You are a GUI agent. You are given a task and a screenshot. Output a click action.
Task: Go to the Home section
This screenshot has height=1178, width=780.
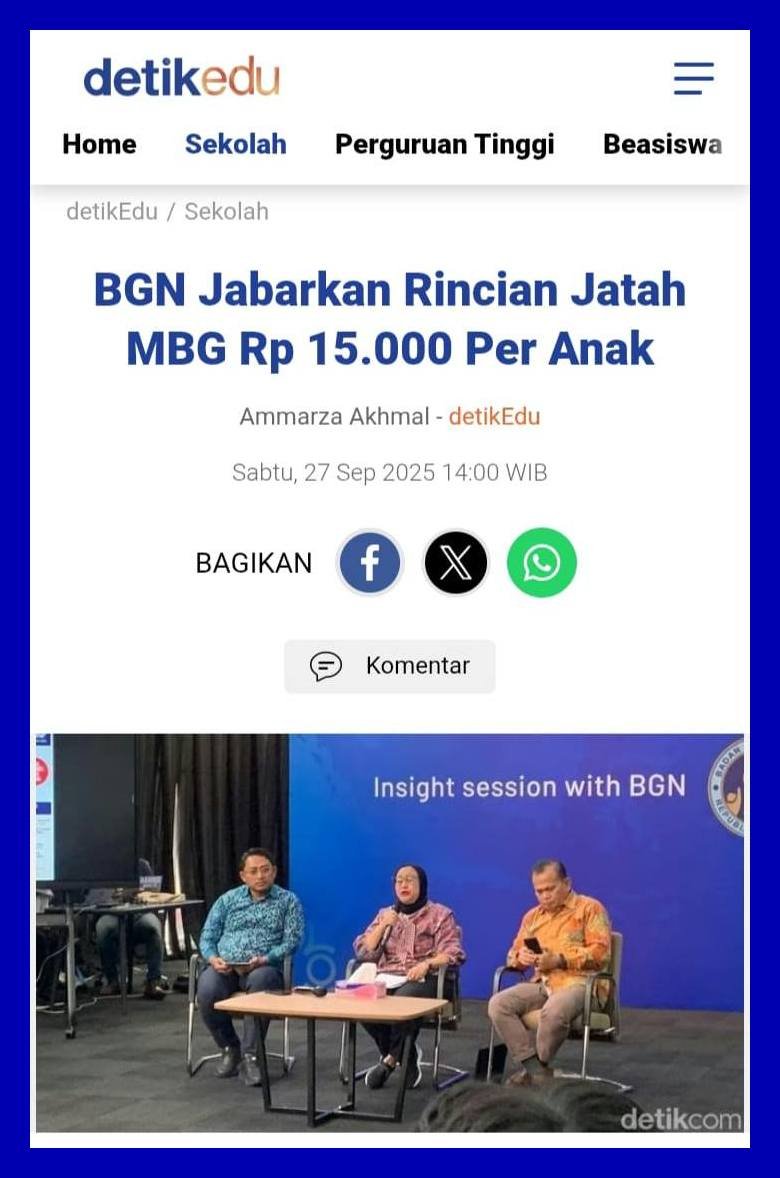pos(99,144)
